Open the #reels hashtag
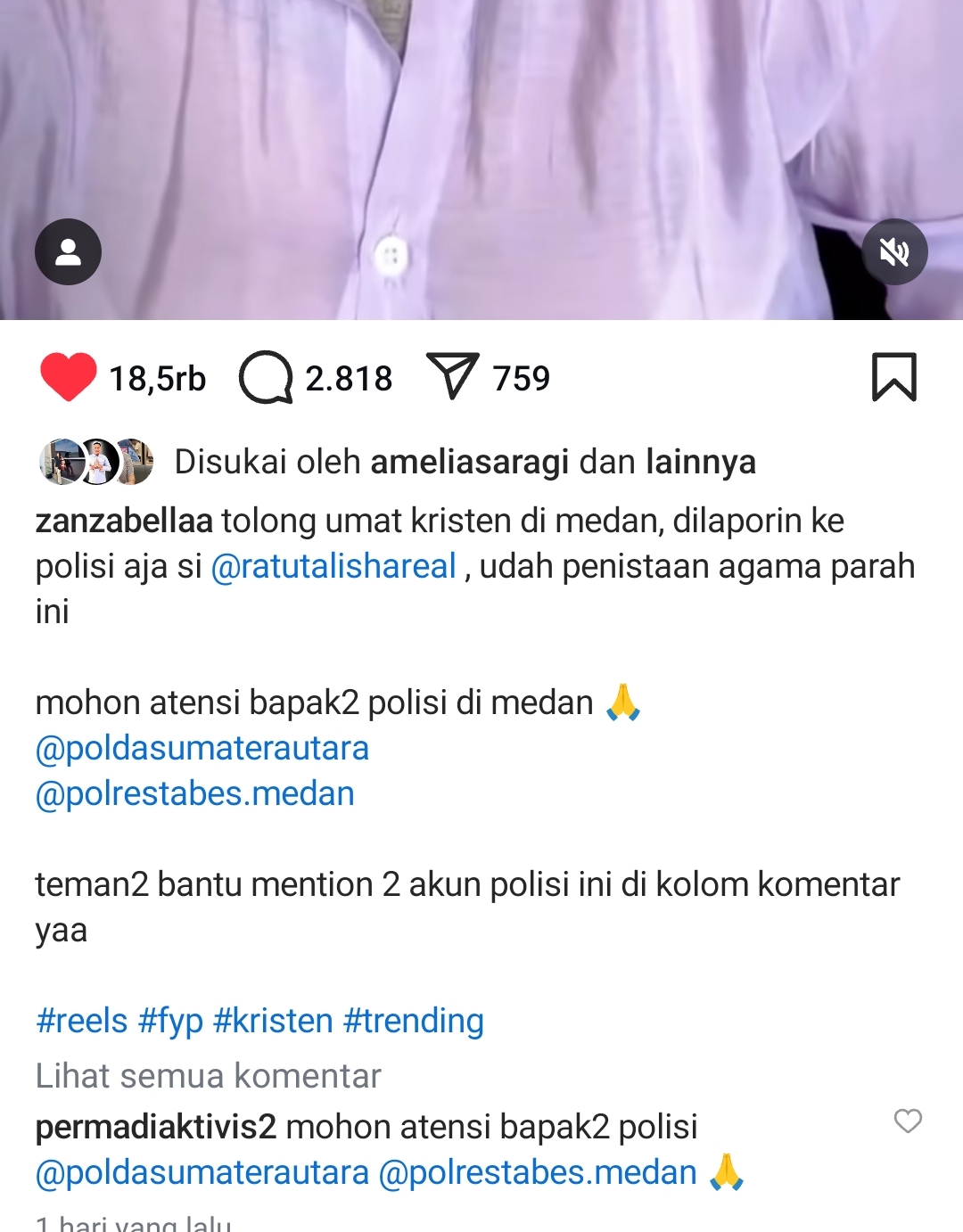Screen dimensions: 963x1232 pos(82,1020)
